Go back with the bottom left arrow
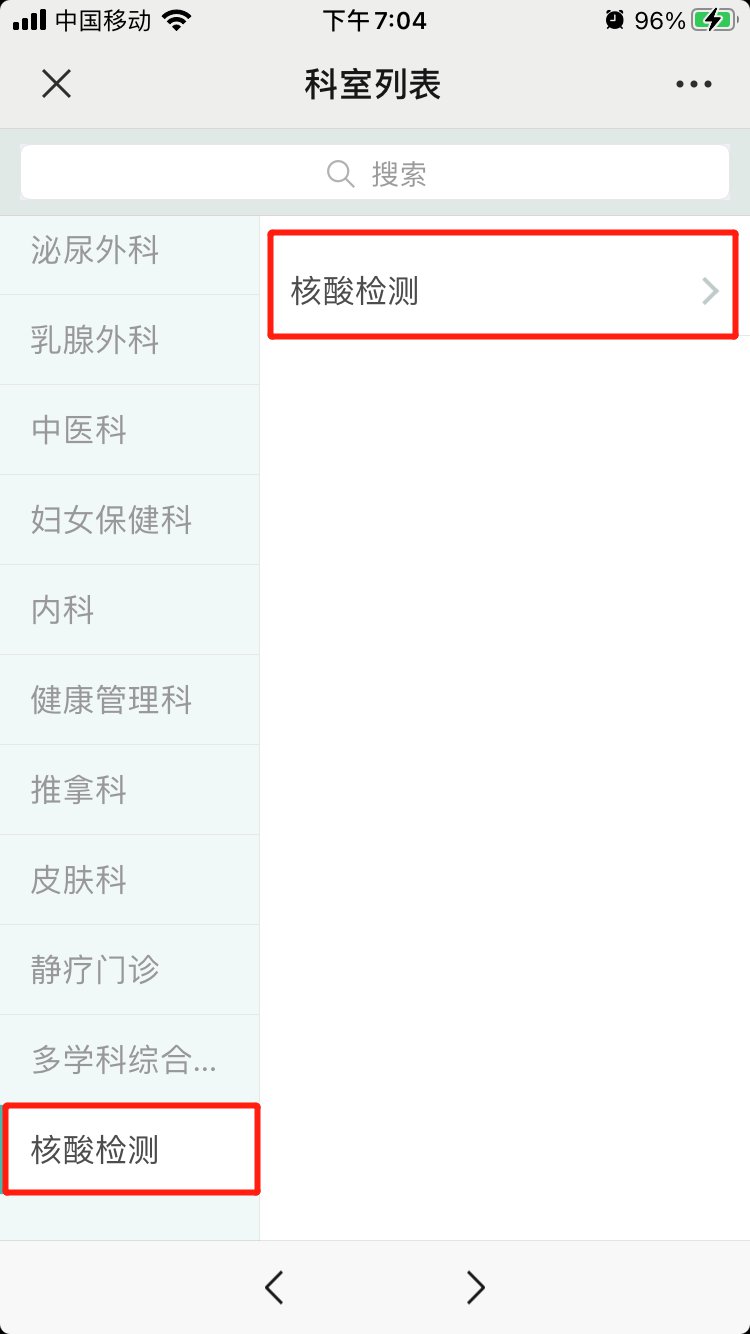 [274, 1287]
